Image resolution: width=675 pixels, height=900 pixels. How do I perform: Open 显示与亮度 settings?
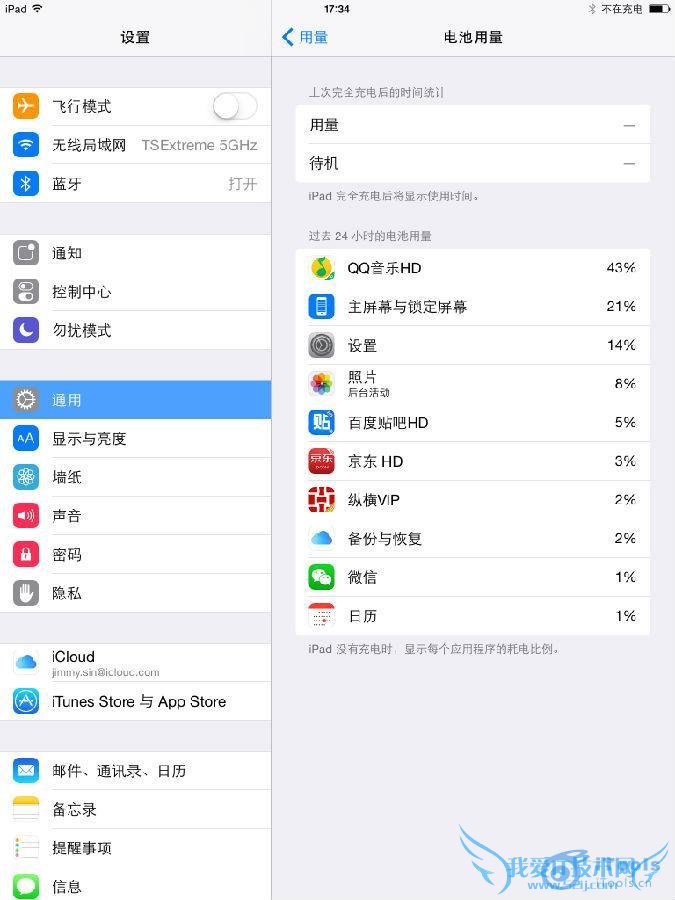point(135,438)
